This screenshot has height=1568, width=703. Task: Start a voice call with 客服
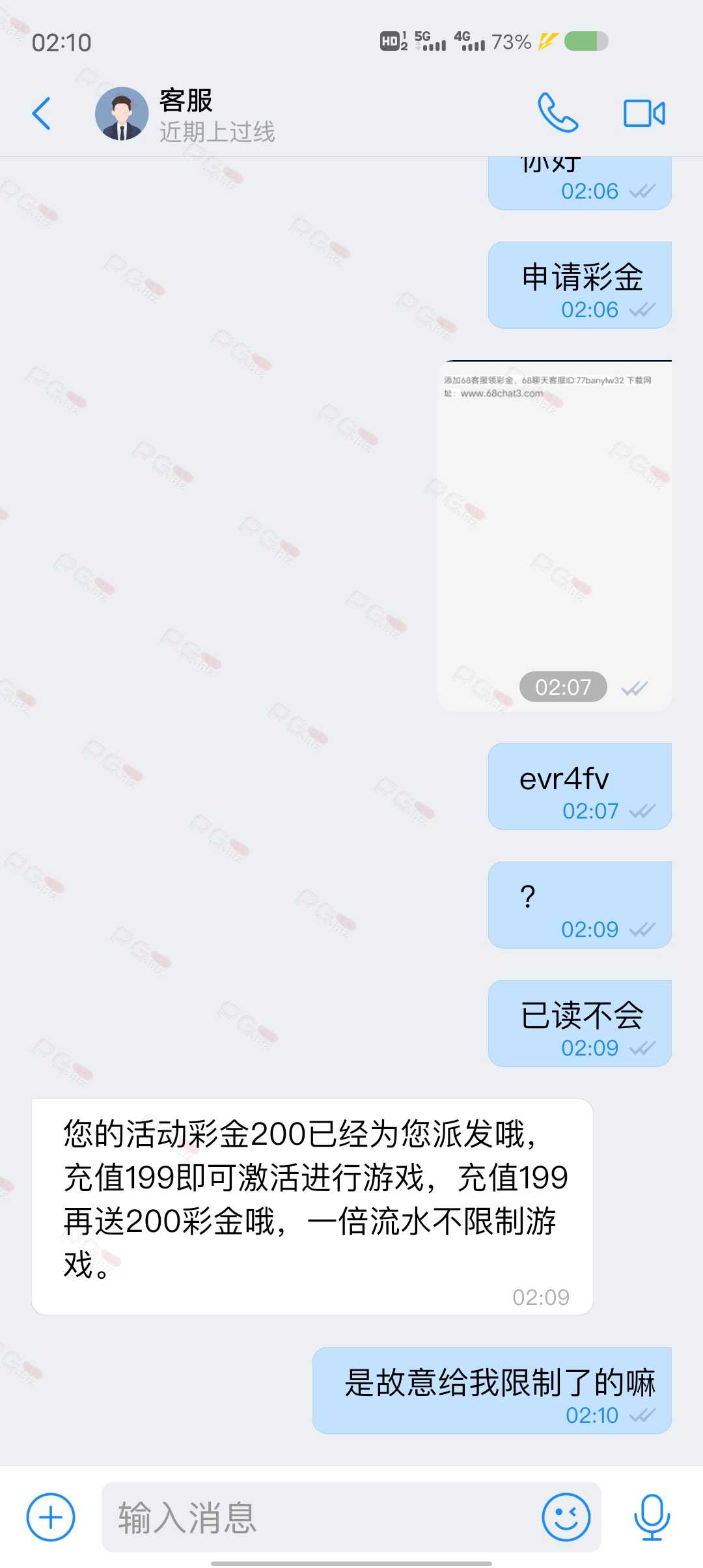click(558, 113)
